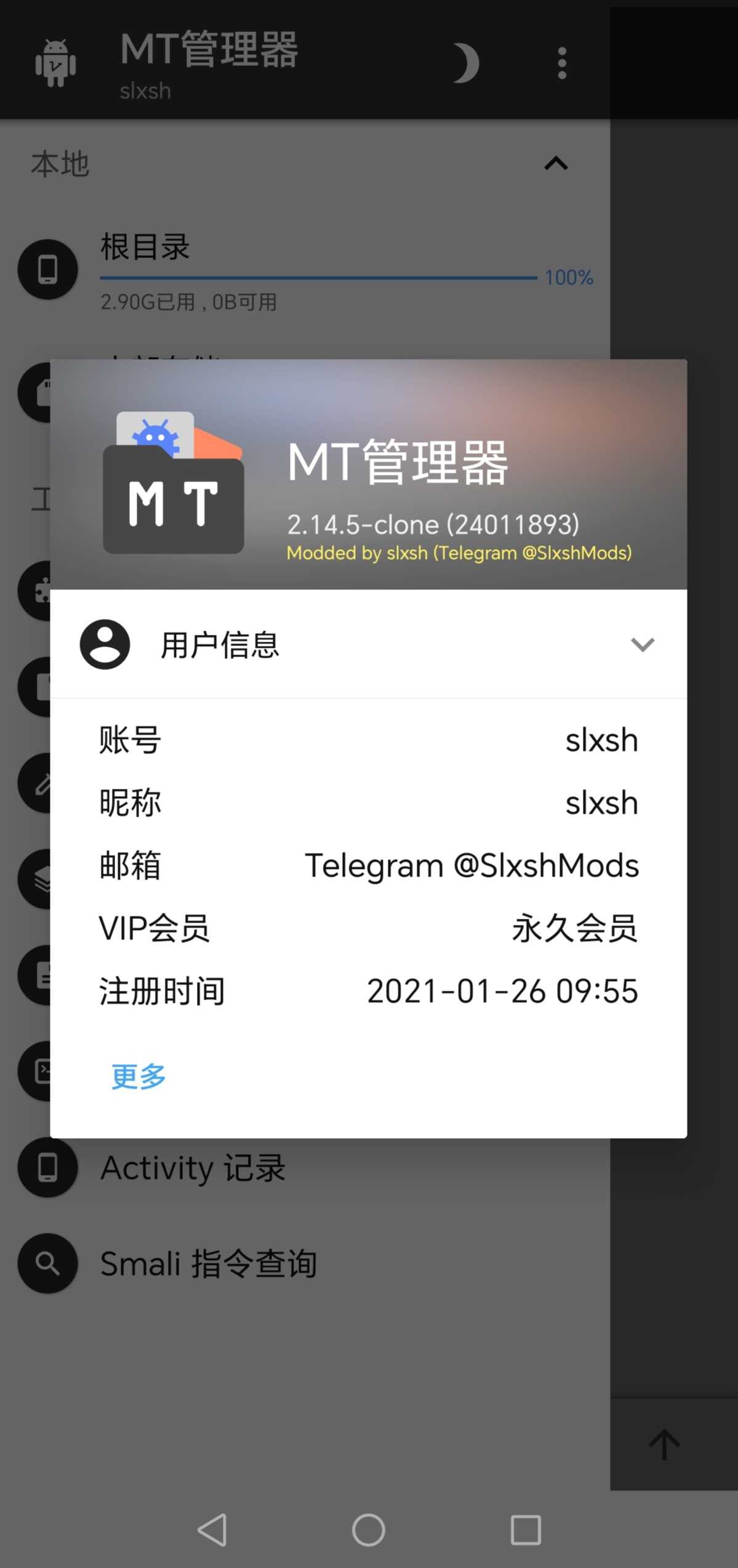Tap the system back button
738x1568 pixels.
coord(212,1530)
